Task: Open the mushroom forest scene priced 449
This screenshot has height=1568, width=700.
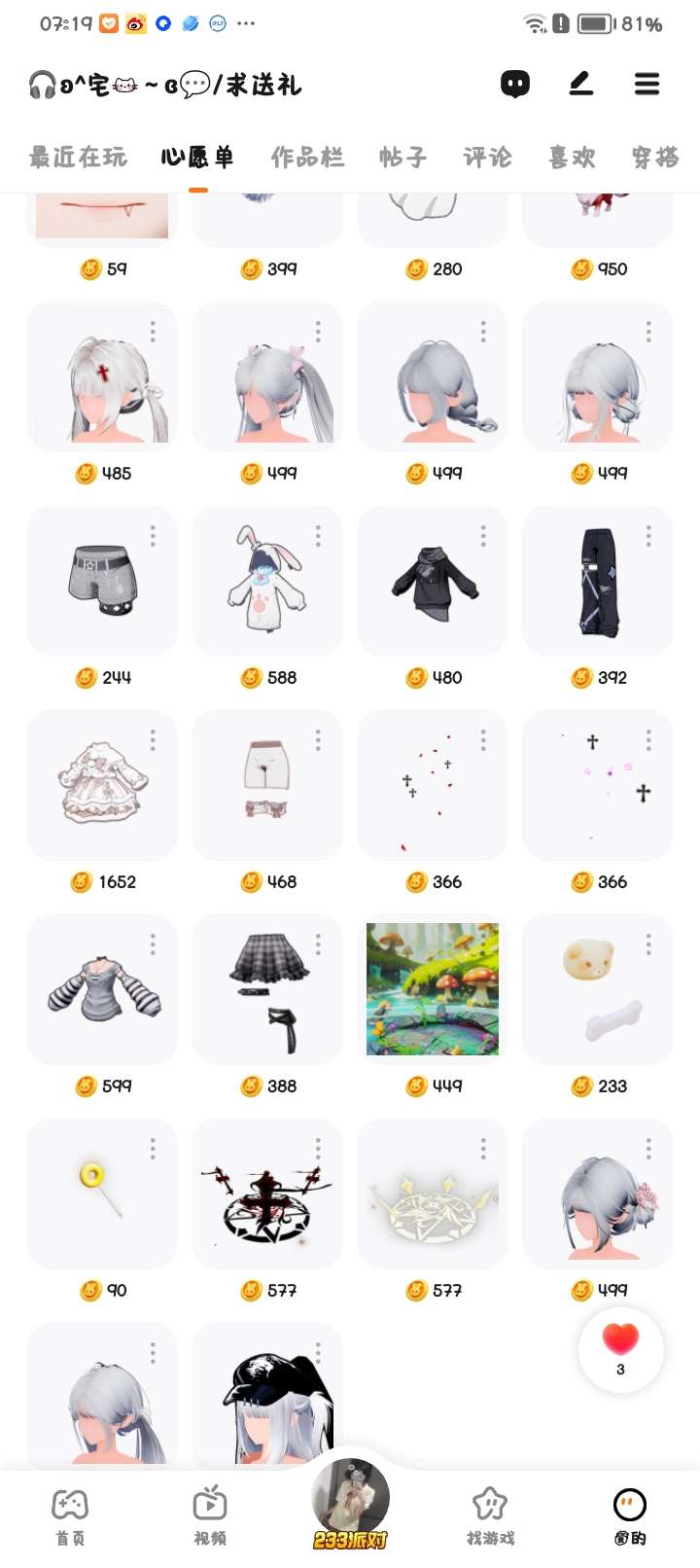Action: tap(433, 988)
